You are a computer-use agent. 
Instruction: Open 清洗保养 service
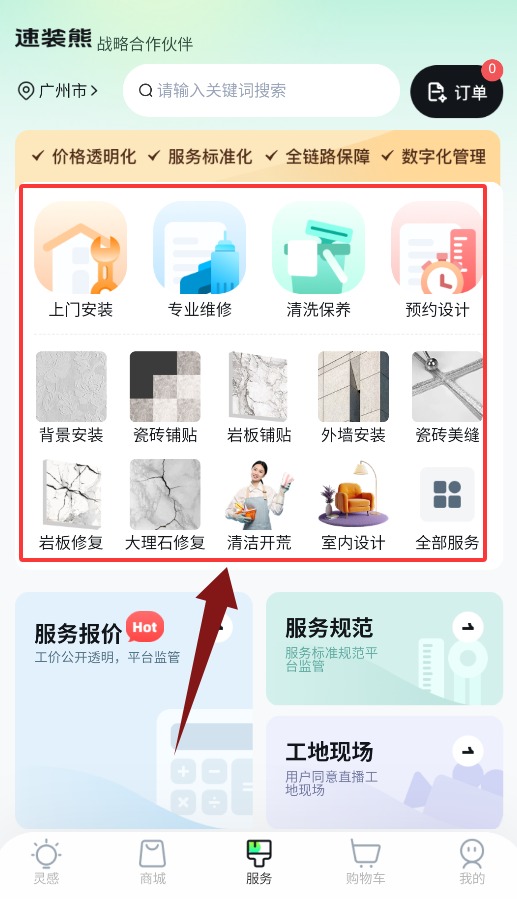coord(318,260)
